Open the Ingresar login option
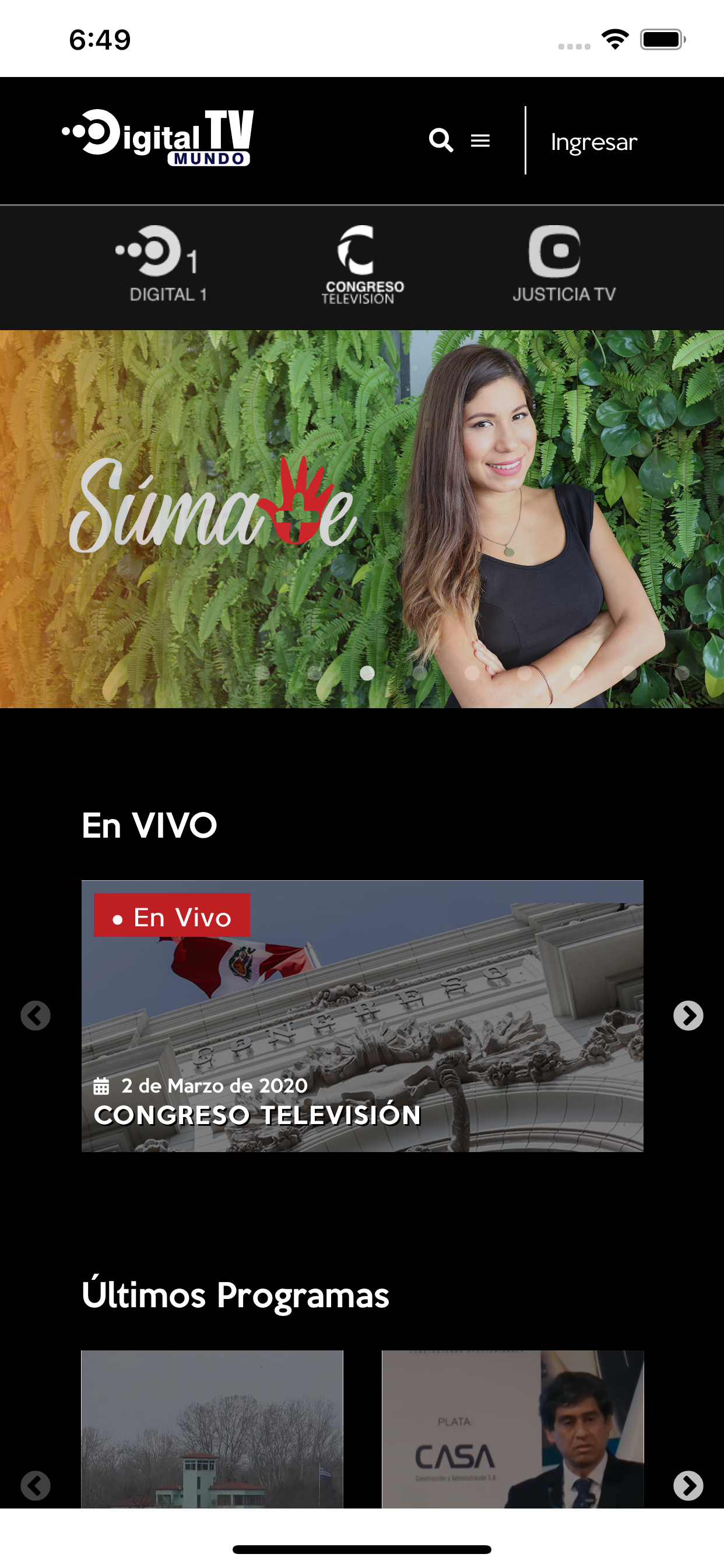This screenshot has width=724, height=1568. pos(593,141)
